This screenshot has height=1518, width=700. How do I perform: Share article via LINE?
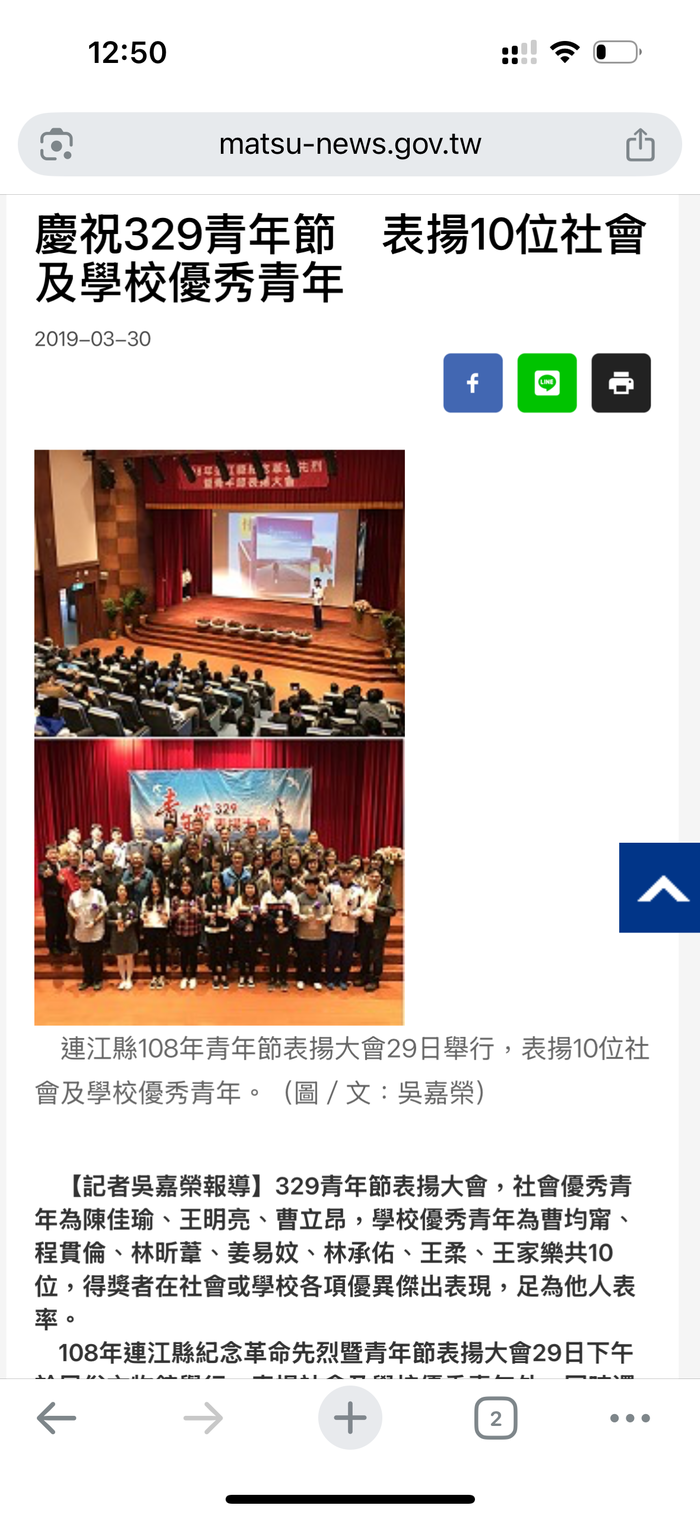tap(547, 383)
